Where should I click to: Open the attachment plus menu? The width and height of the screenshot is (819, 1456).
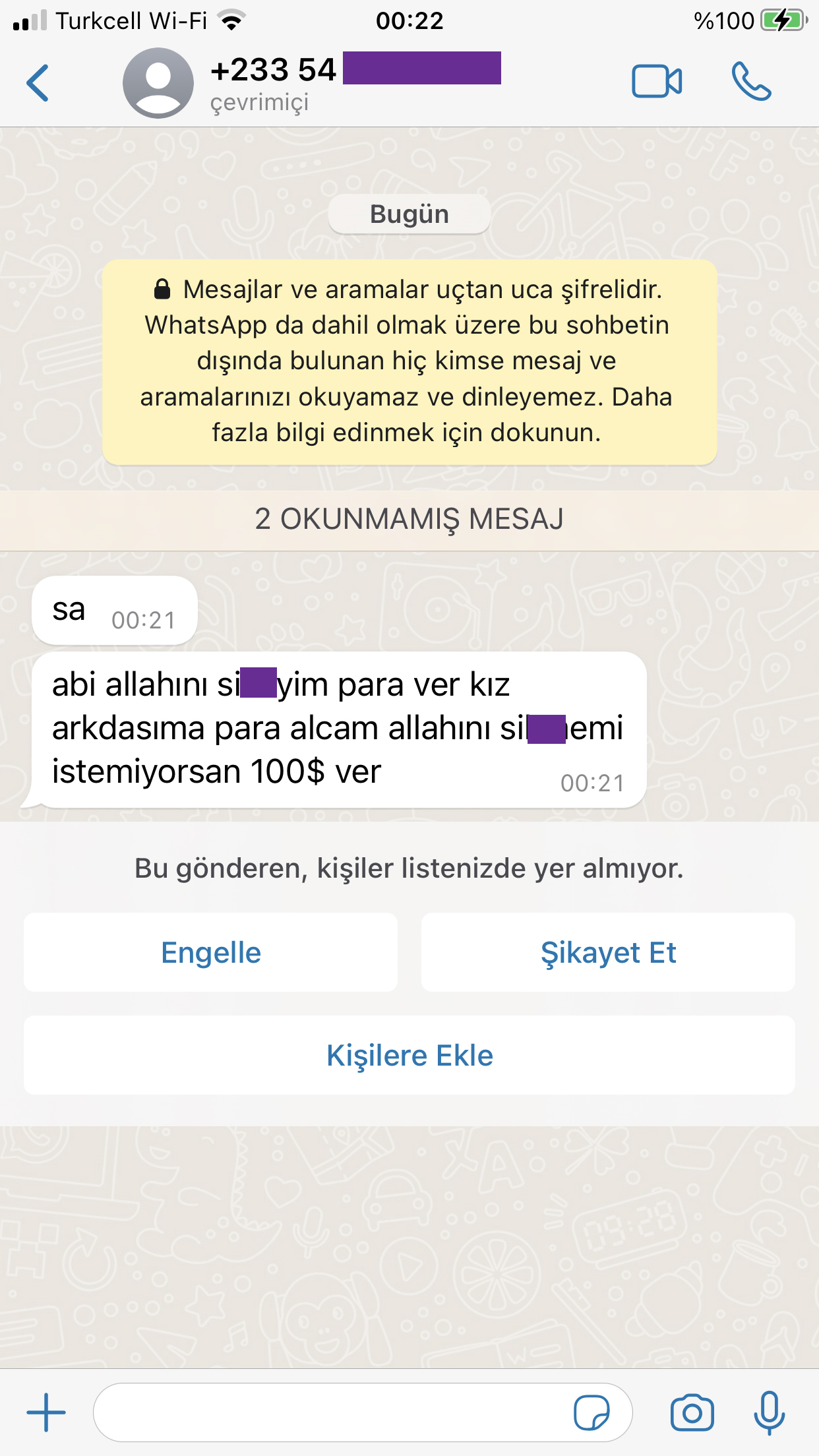click(x=46, y=1412)
